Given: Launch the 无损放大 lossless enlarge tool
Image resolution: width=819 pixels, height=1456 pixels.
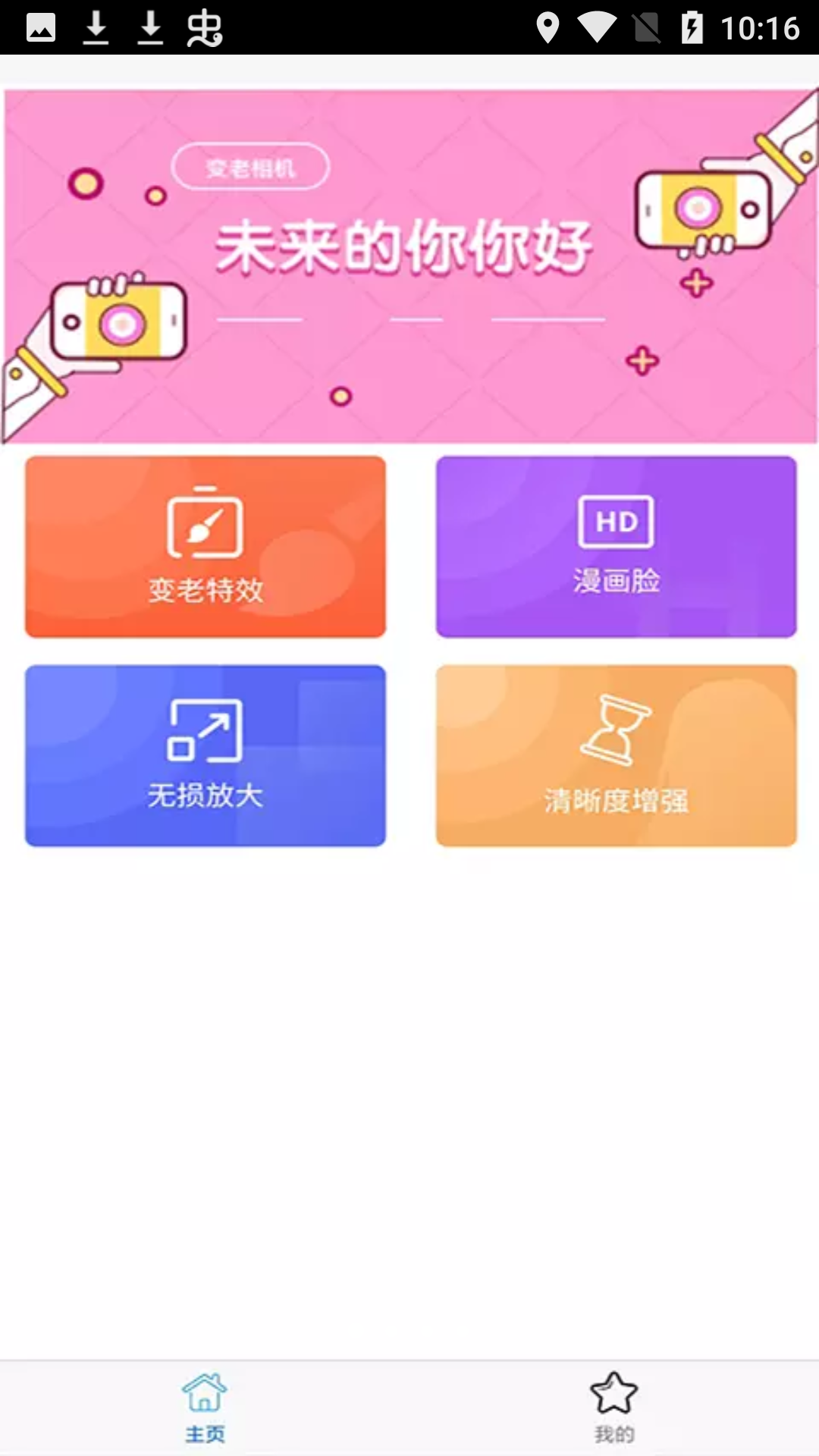Looking at the screenshot, I should pos(205,755).
